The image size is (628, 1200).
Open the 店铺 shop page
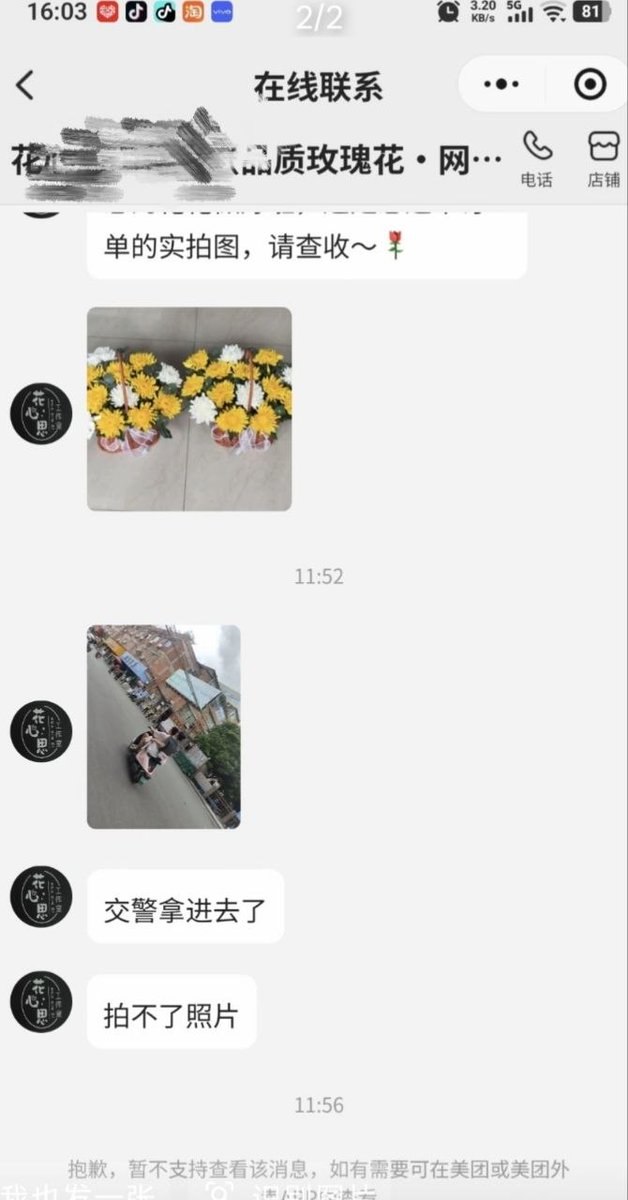pyautogui.click(x=603, y=160)
